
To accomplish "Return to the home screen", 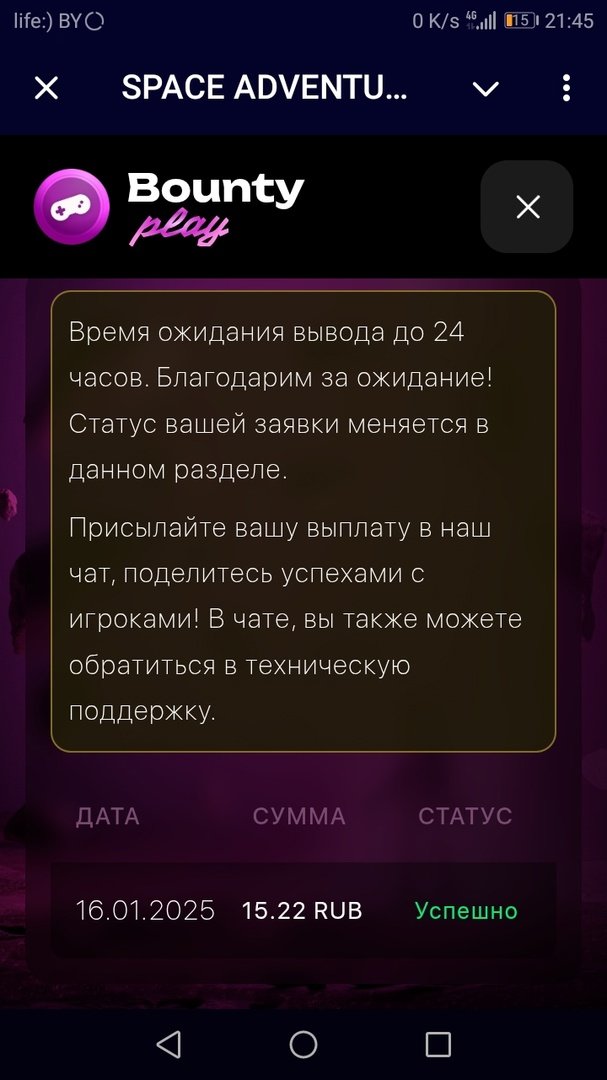I will [x=303, y=1044].
